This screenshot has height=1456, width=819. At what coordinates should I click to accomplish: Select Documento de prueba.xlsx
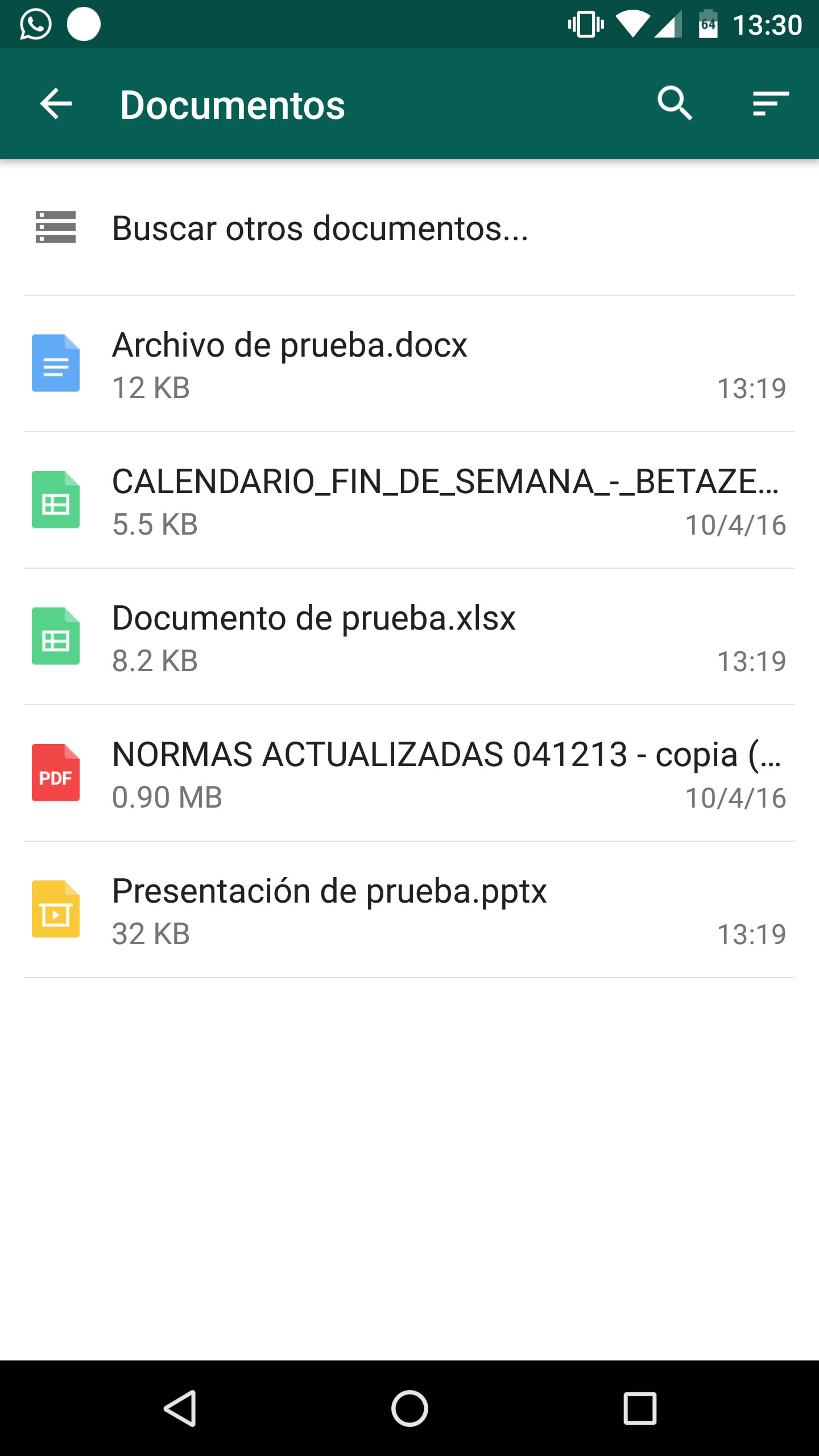click(408, 637)
